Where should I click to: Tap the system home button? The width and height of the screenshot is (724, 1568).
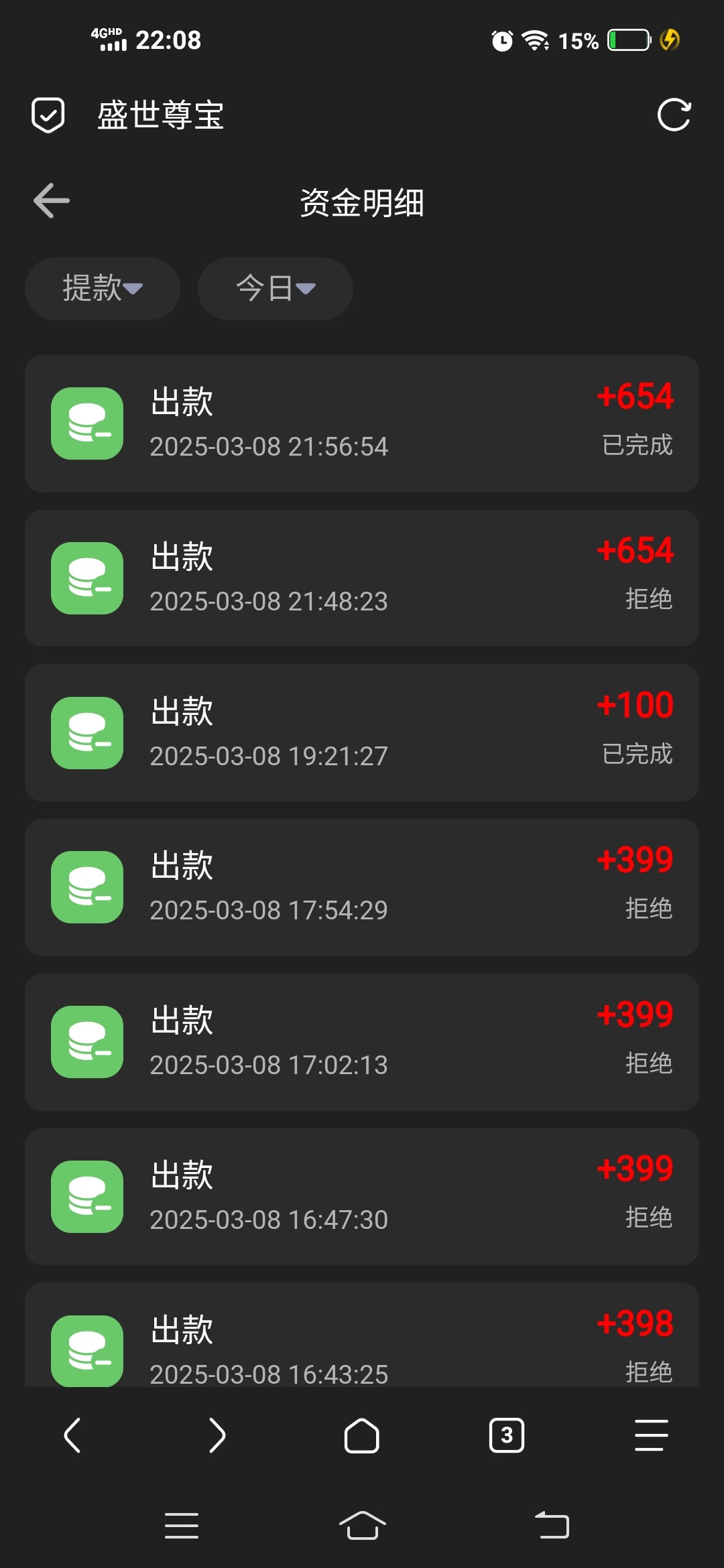(x=362, y=1526)
